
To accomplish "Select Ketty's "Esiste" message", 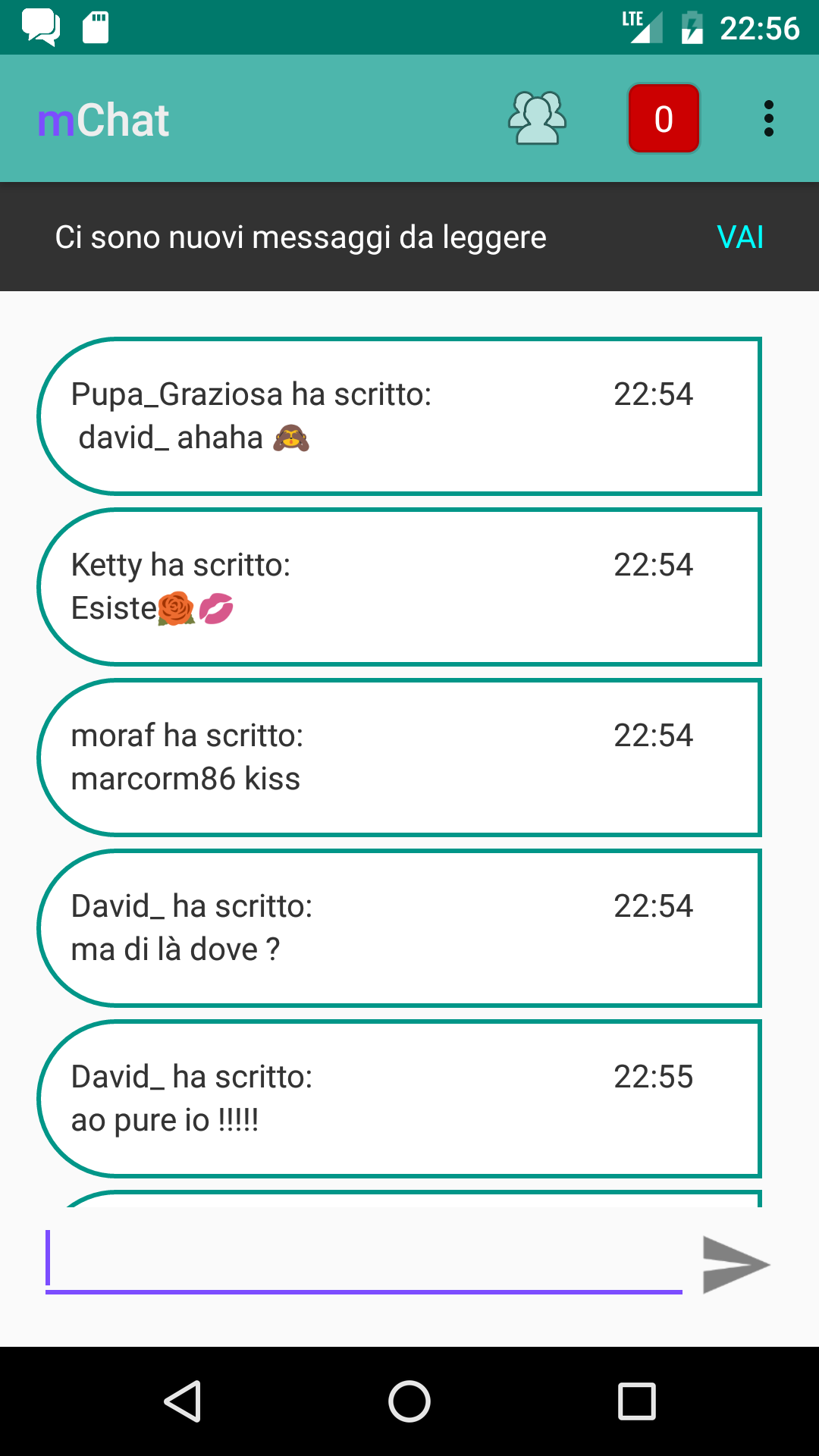I will point(400,587).
